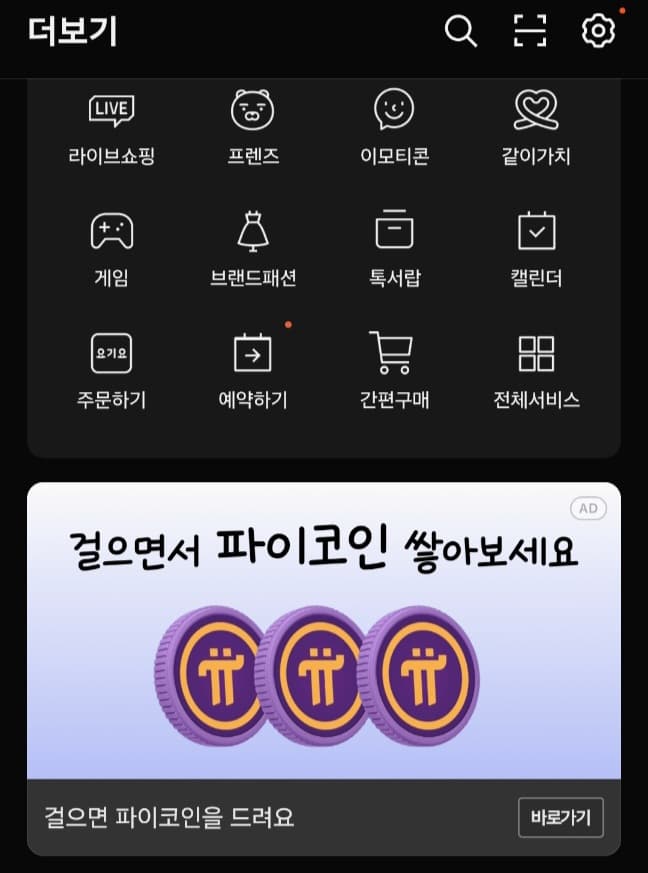Screen dimensions: 648x873
Task: Open the settings gear
Action: click(598, 32)
